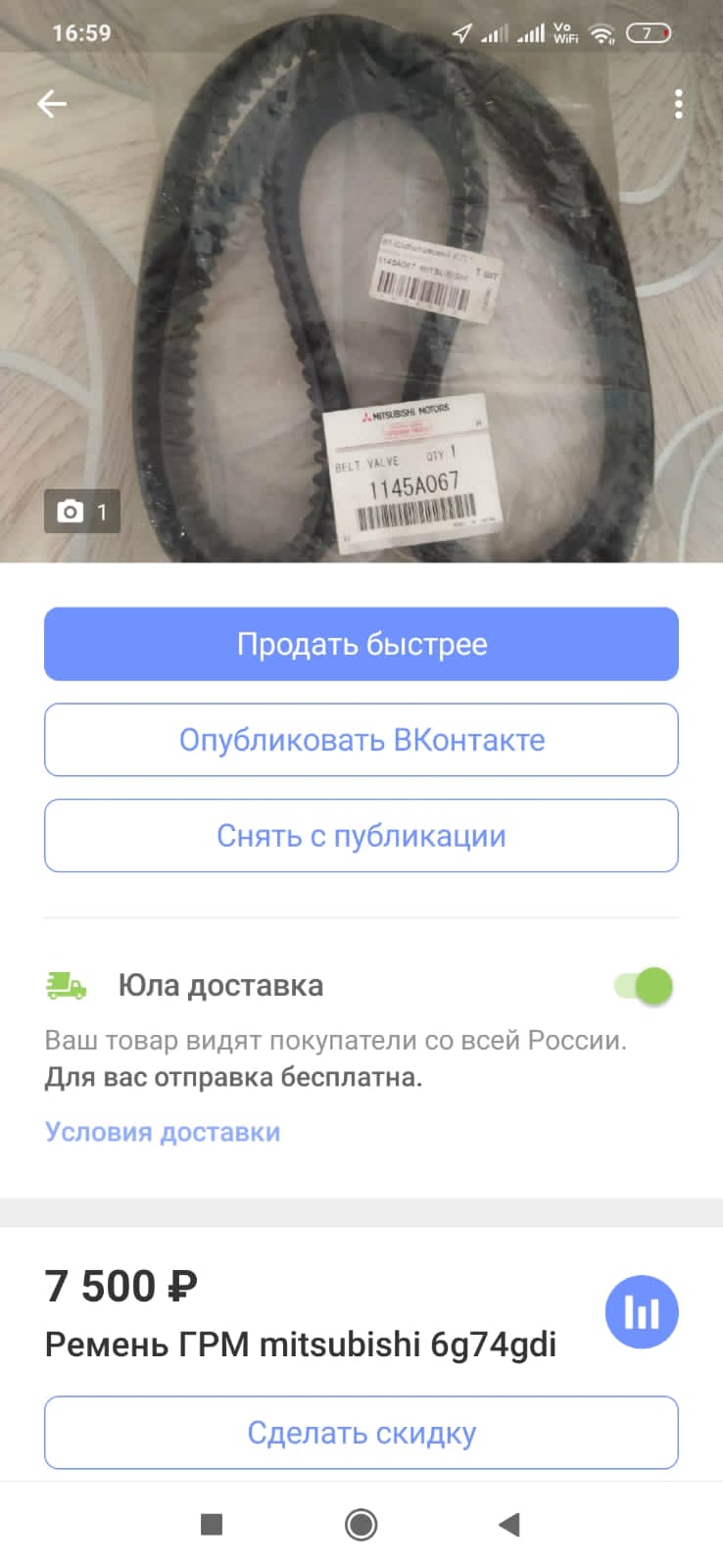Open the listing statistics chart icon
This screenshot has height=1568, width=723.
[642, 1312]
